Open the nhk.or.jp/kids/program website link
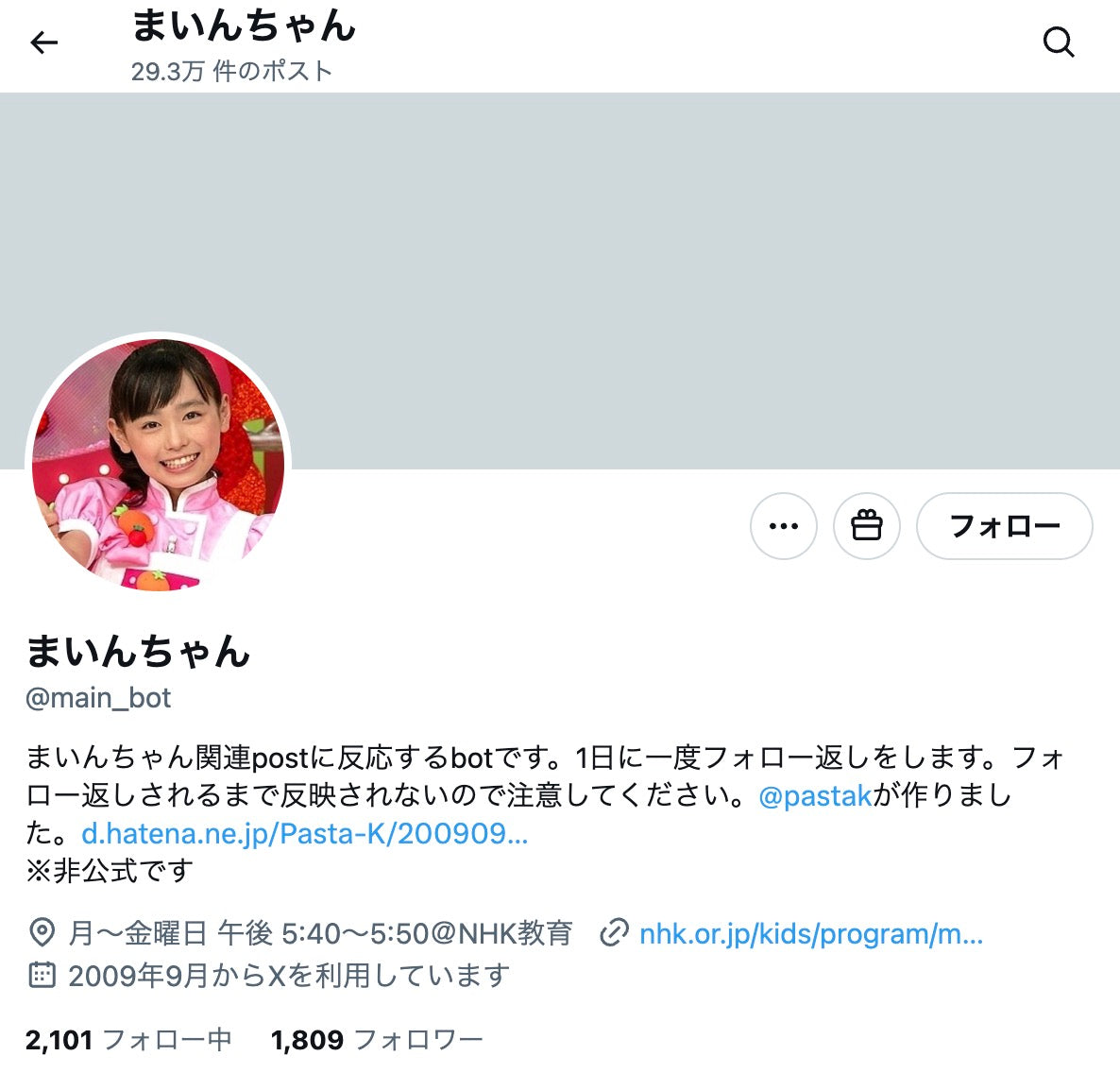 point(810,933)
